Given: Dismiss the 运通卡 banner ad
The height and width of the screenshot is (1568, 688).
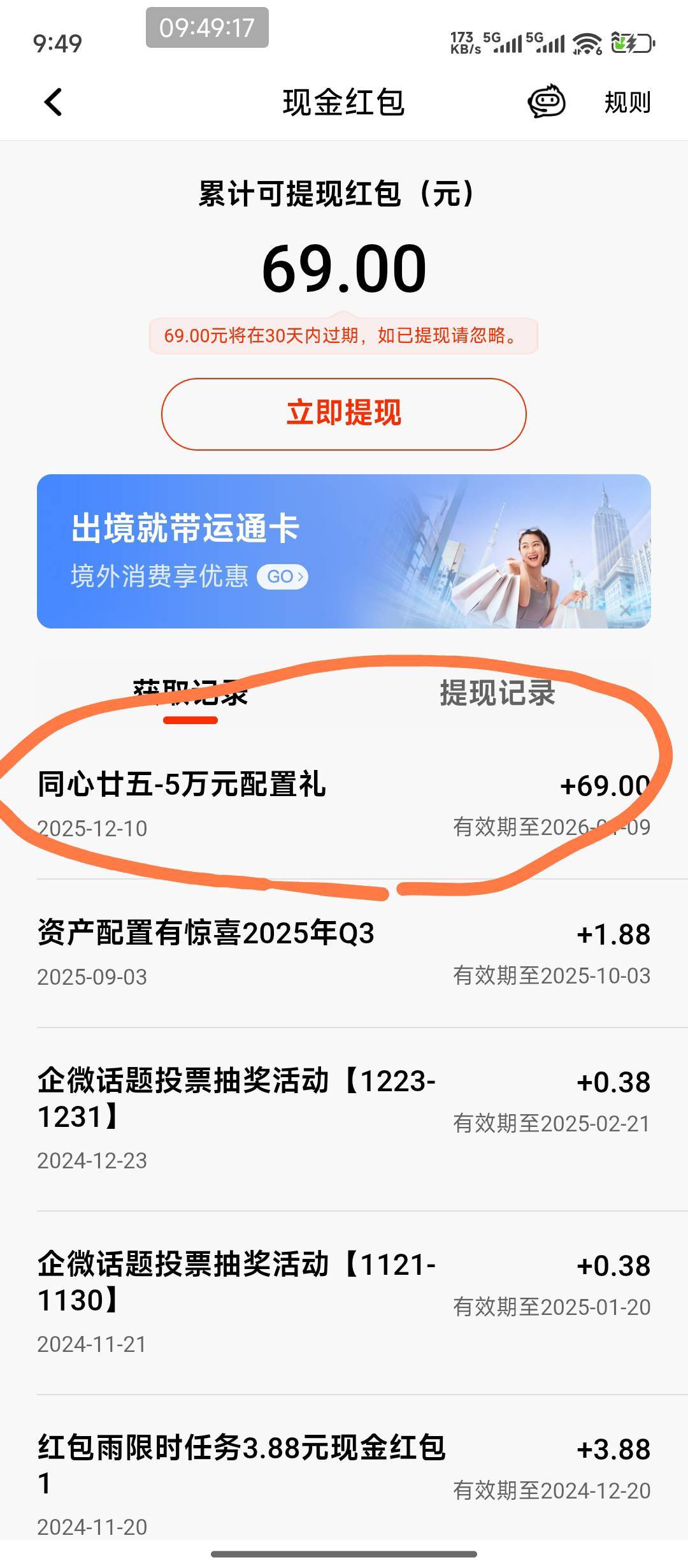Looking at the screenshot, I should [x=626, y=610].
